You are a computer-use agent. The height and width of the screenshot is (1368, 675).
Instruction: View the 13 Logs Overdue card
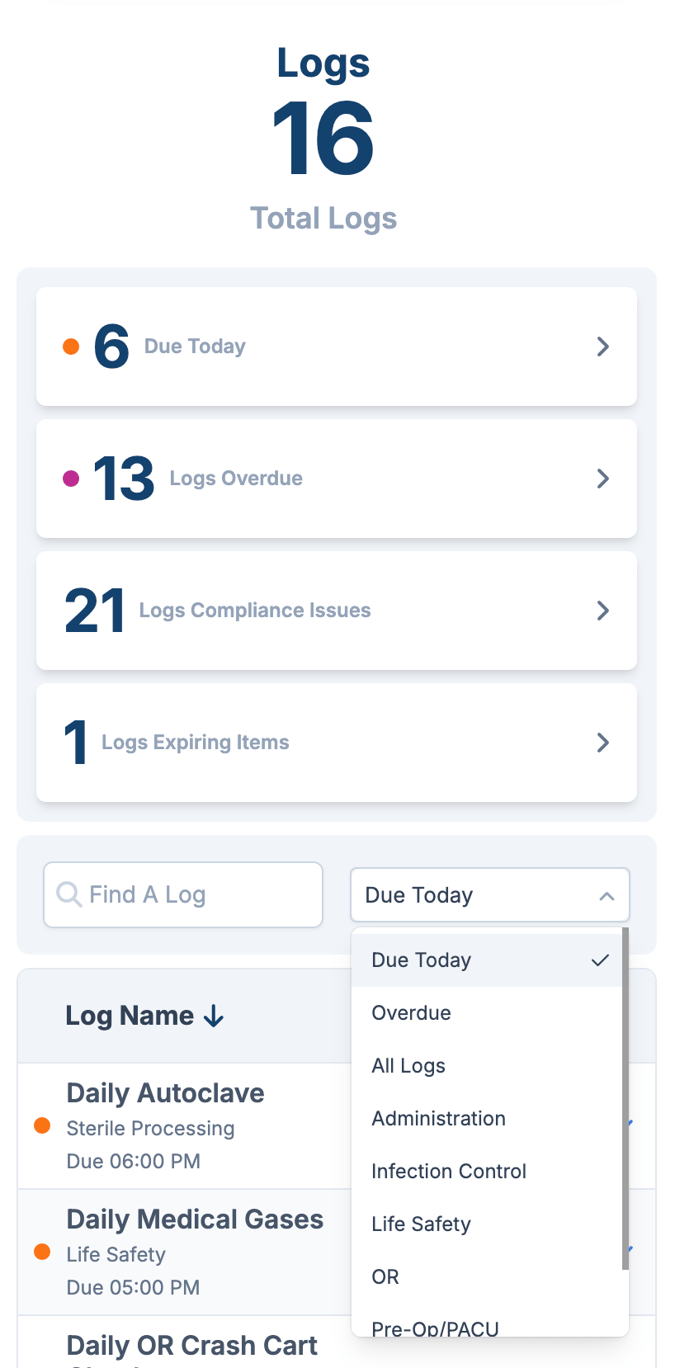coord(336,478)
